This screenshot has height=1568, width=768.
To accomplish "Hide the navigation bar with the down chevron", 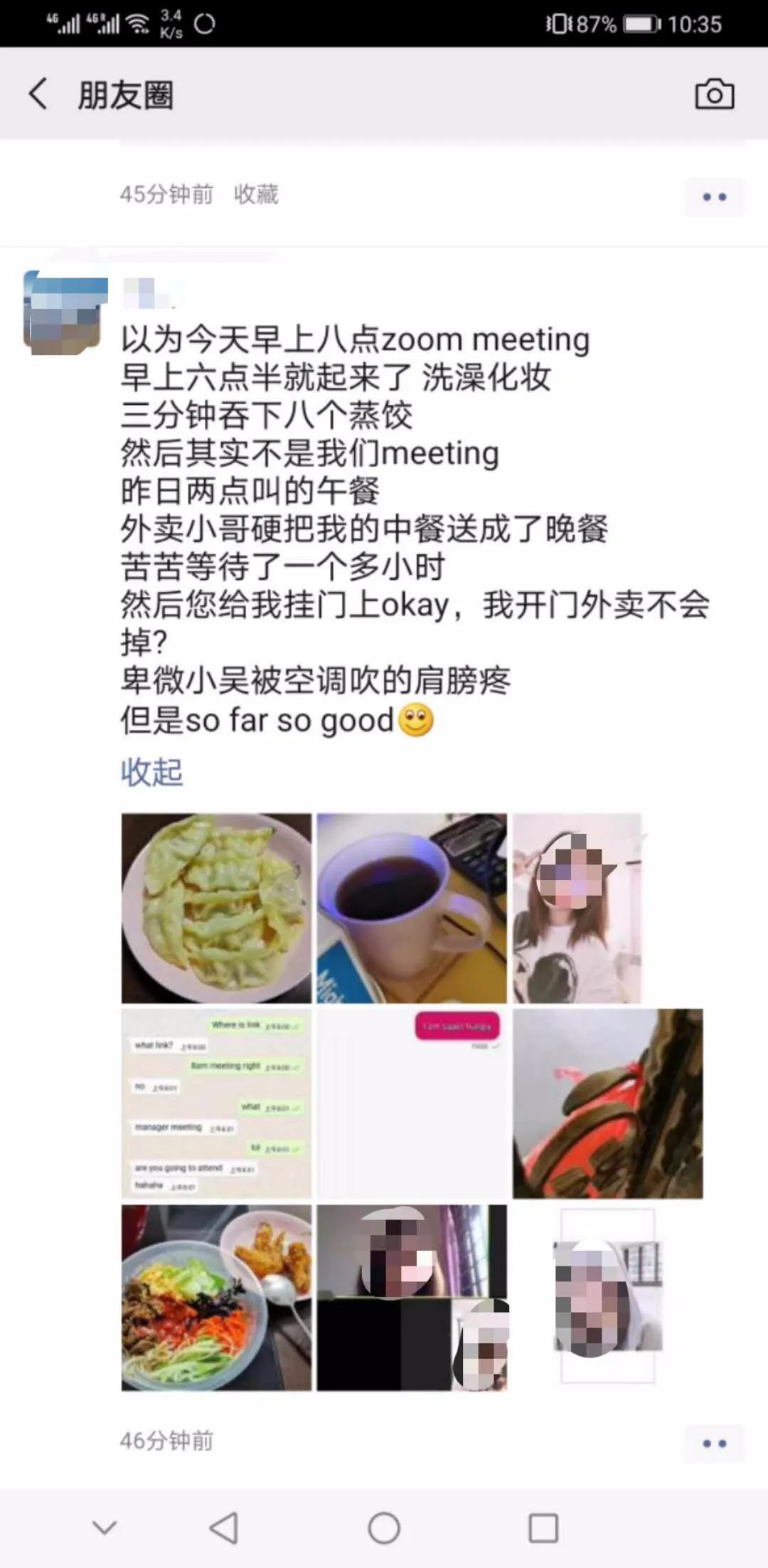I will click(x=105, y=1528).
